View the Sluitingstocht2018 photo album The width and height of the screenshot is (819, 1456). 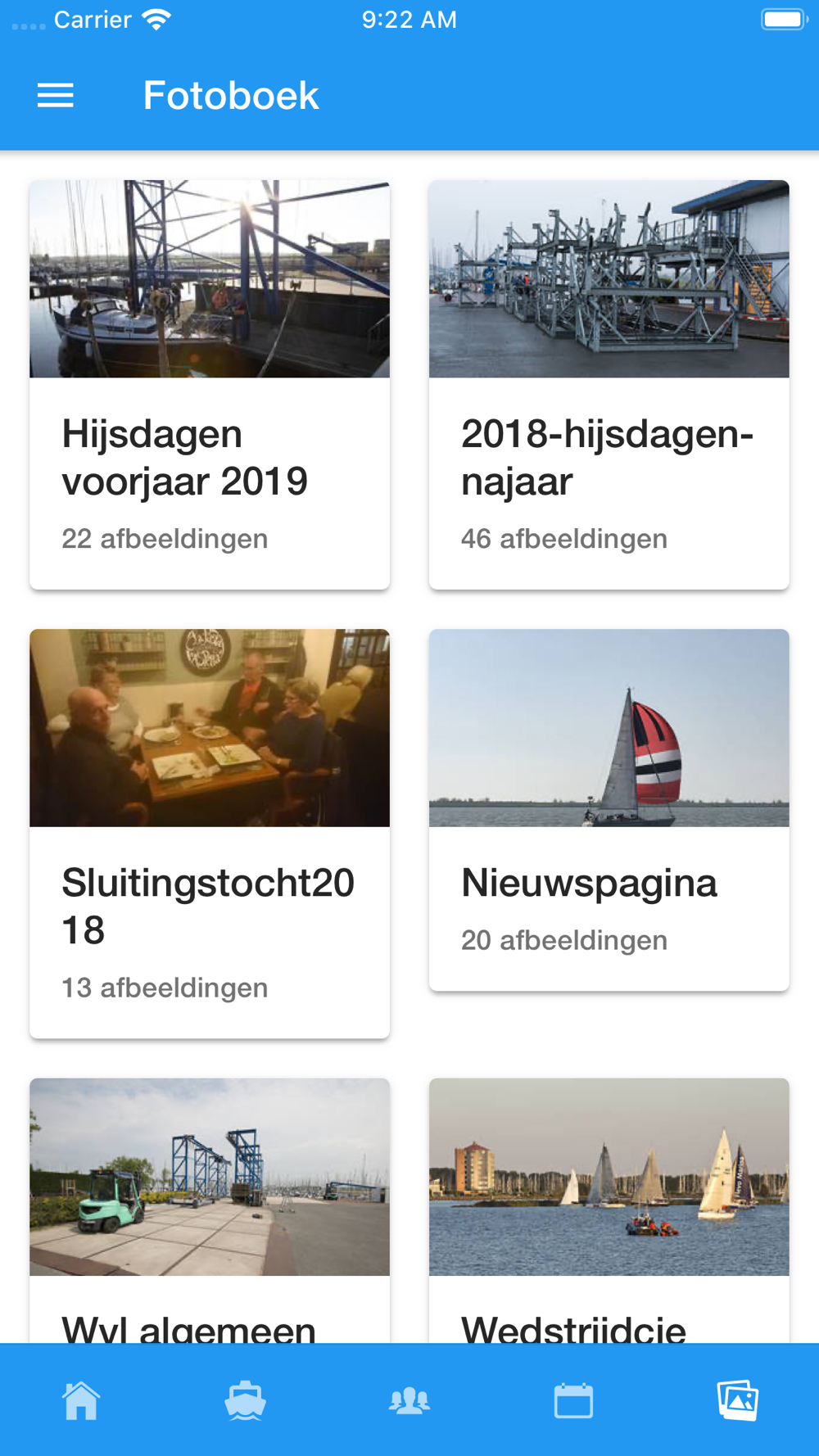(210, 833)
